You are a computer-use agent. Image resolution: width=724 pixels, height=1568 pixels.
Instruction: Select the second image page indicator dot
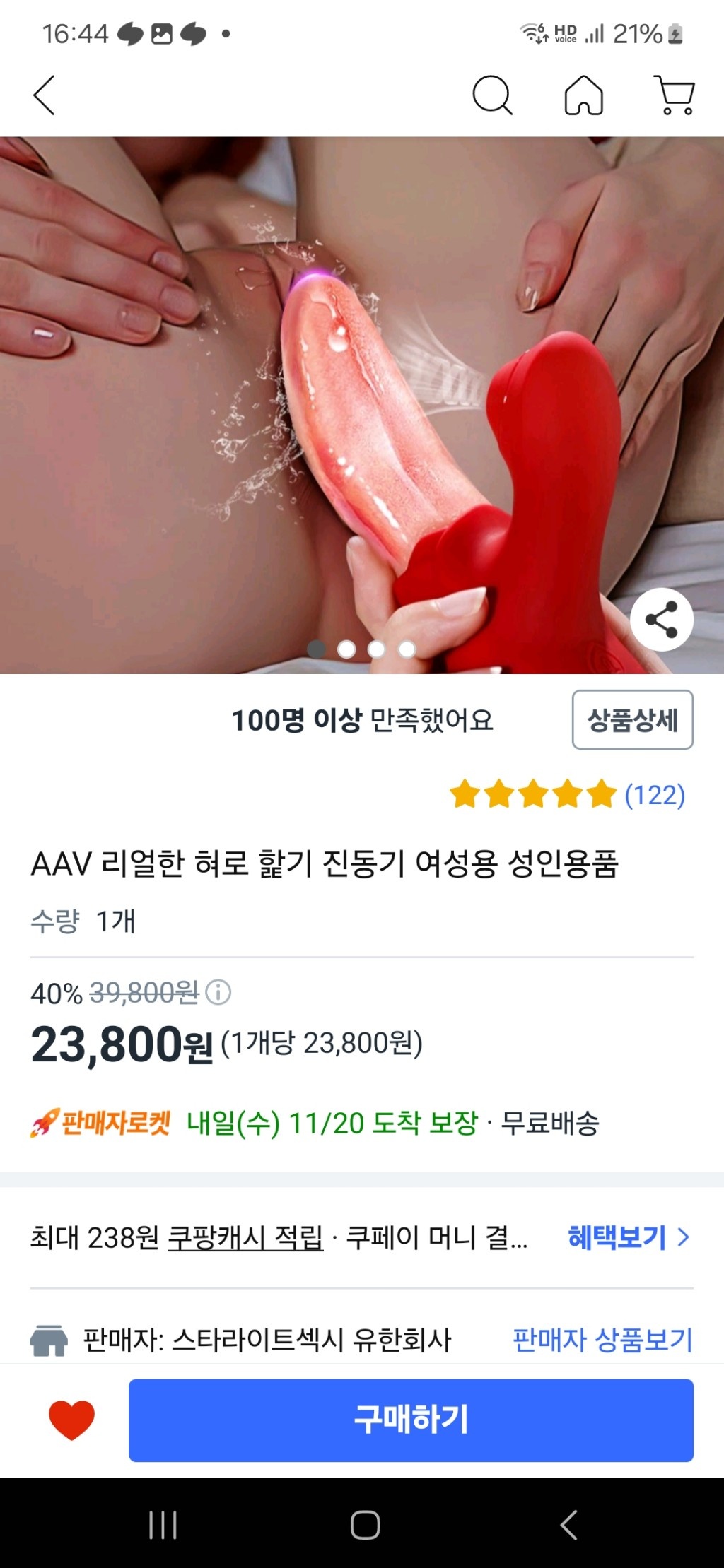346,649
